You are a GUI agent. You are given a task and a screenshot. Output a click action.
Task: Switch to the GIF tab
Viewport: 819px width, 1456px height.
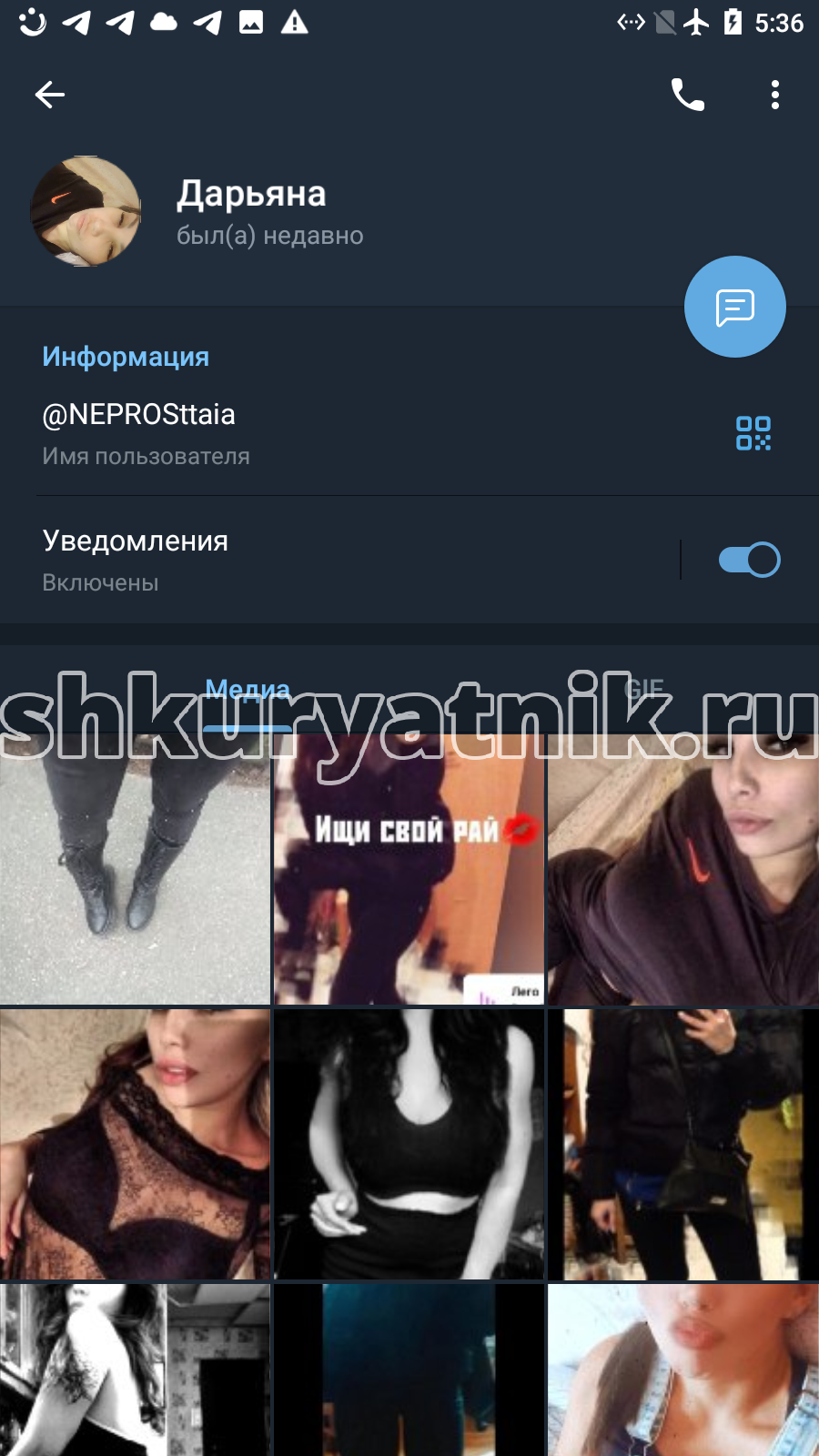pyautogui.click(x=644, y=690)
